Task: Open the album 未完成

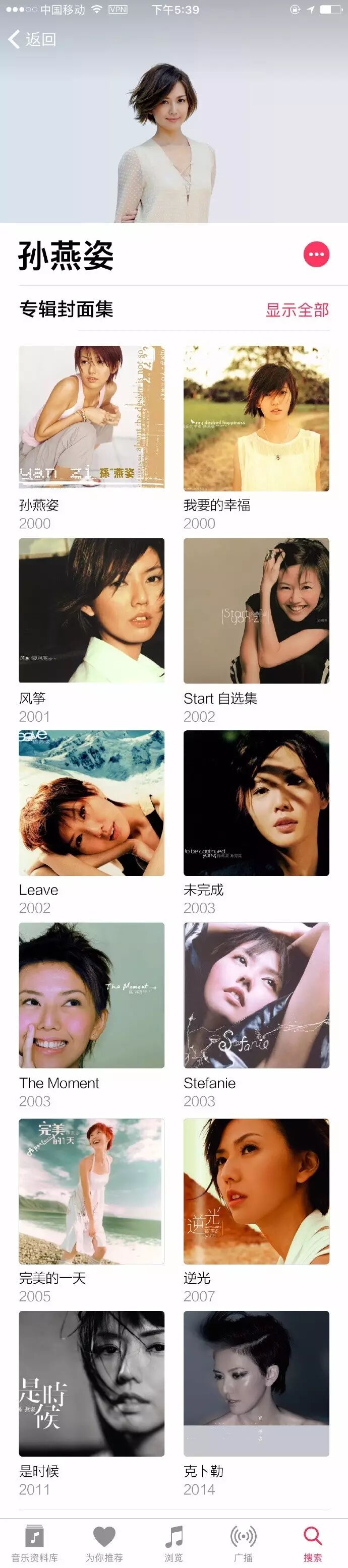Action: tap(256, 803)
